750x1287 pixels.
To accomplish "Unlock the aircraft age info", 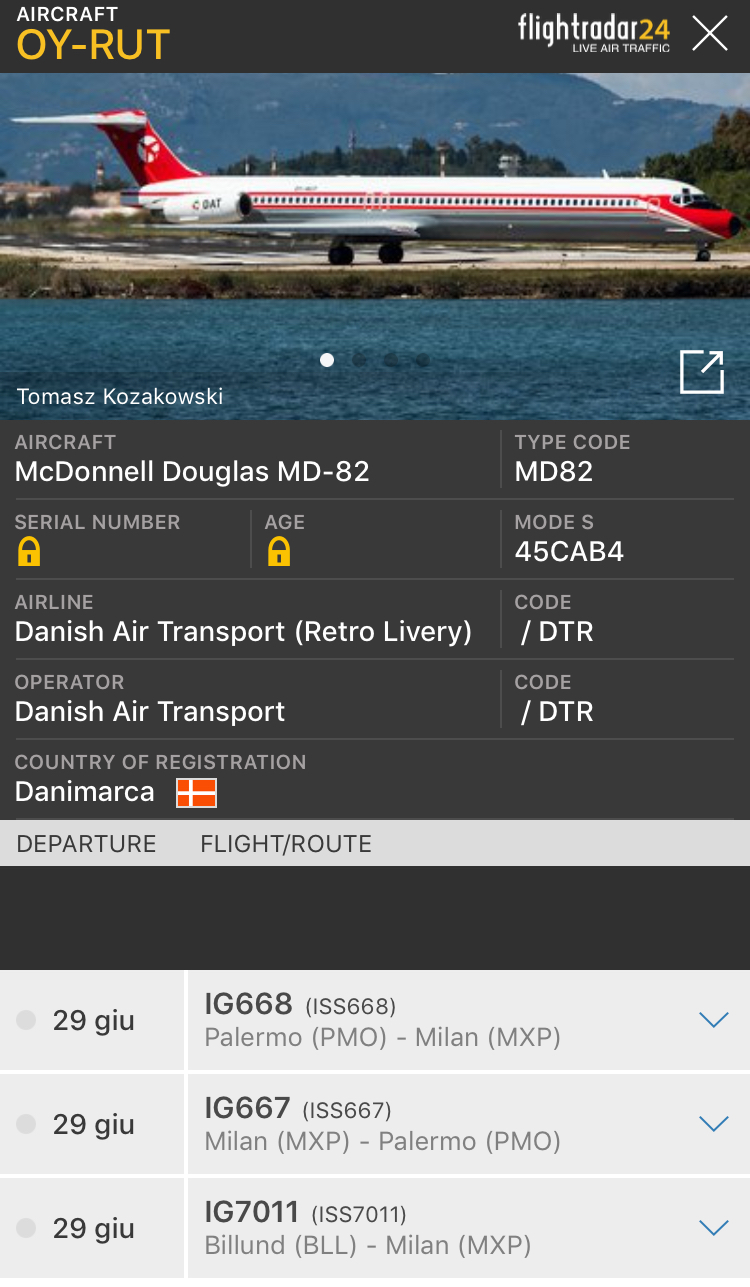I will click(279, 551).
